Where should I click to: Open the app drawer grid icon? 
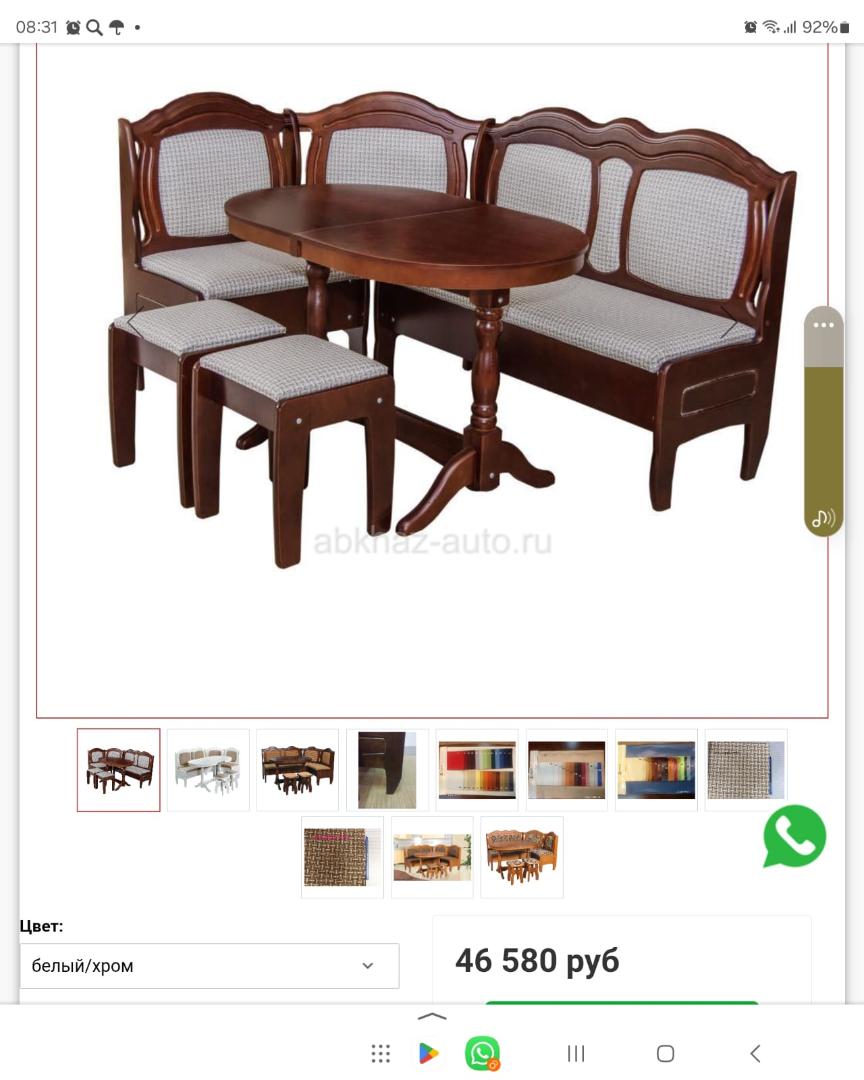pos(381,1053)
